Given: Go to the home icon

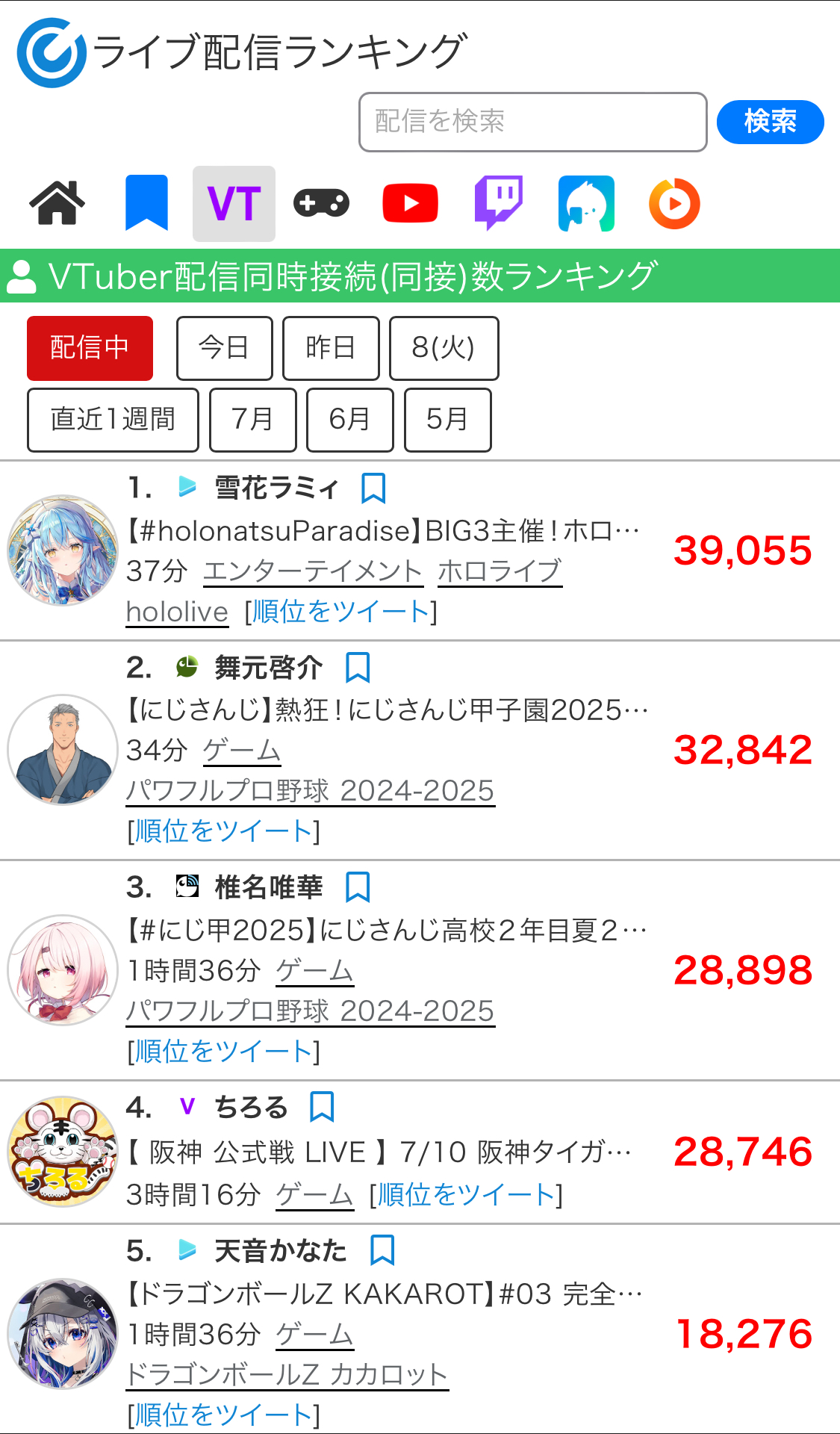Looking at the screenshot, I should coord(57,203).
